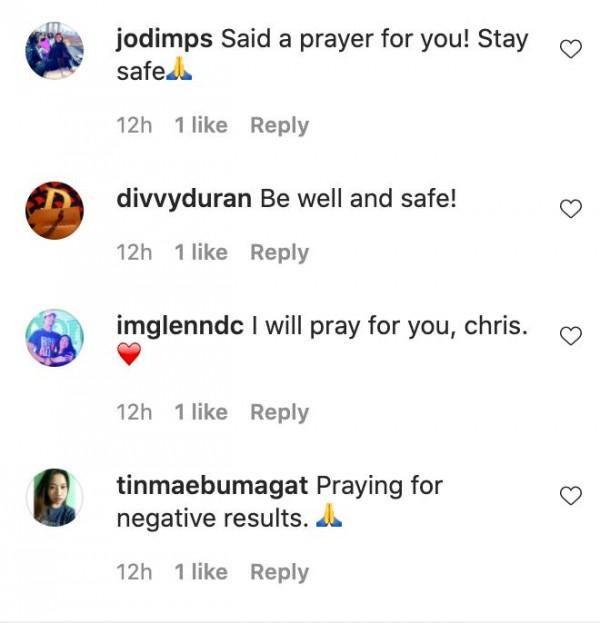
Task: Like the comment from imglenndc
Action: coord(570,336)
